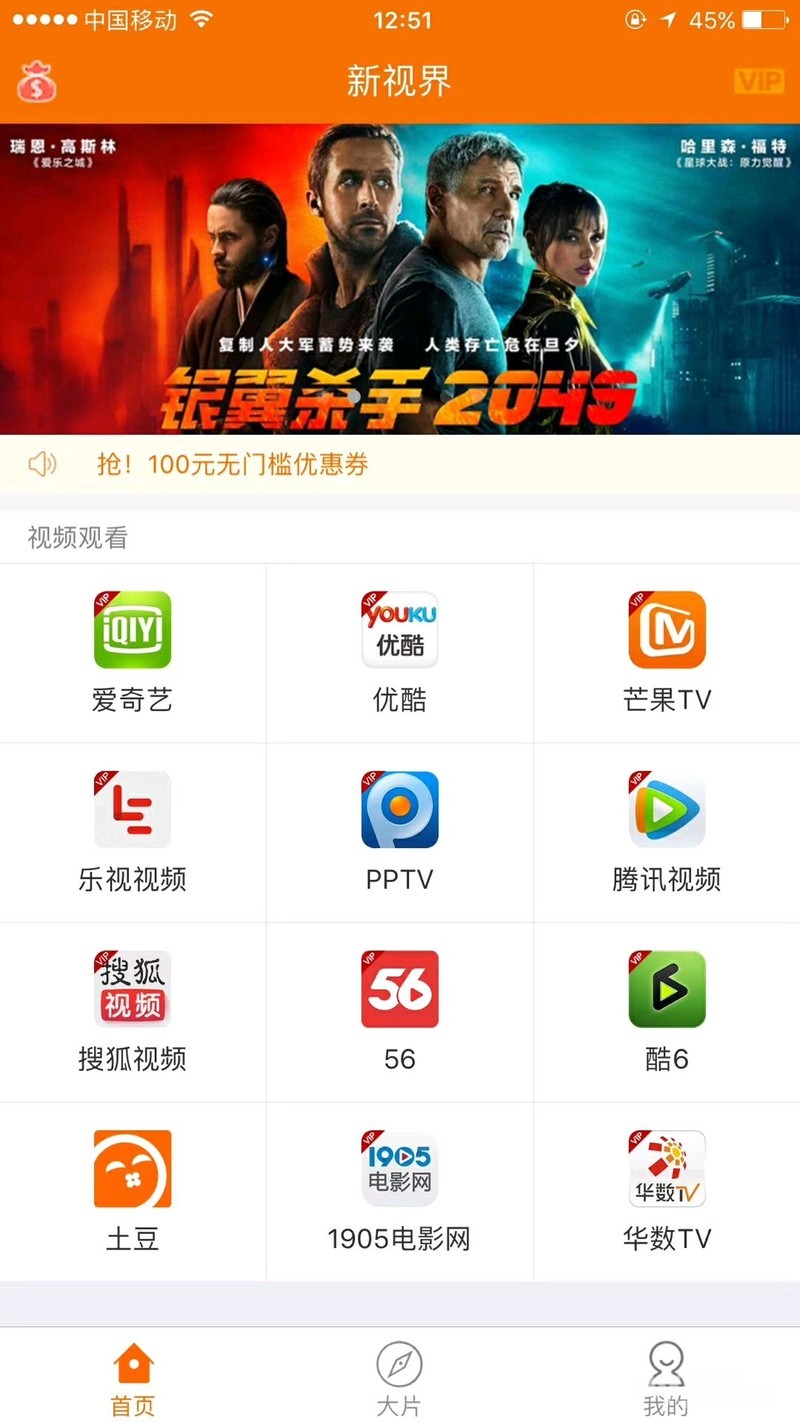Choose the PPTV tile

coord(400,830)
